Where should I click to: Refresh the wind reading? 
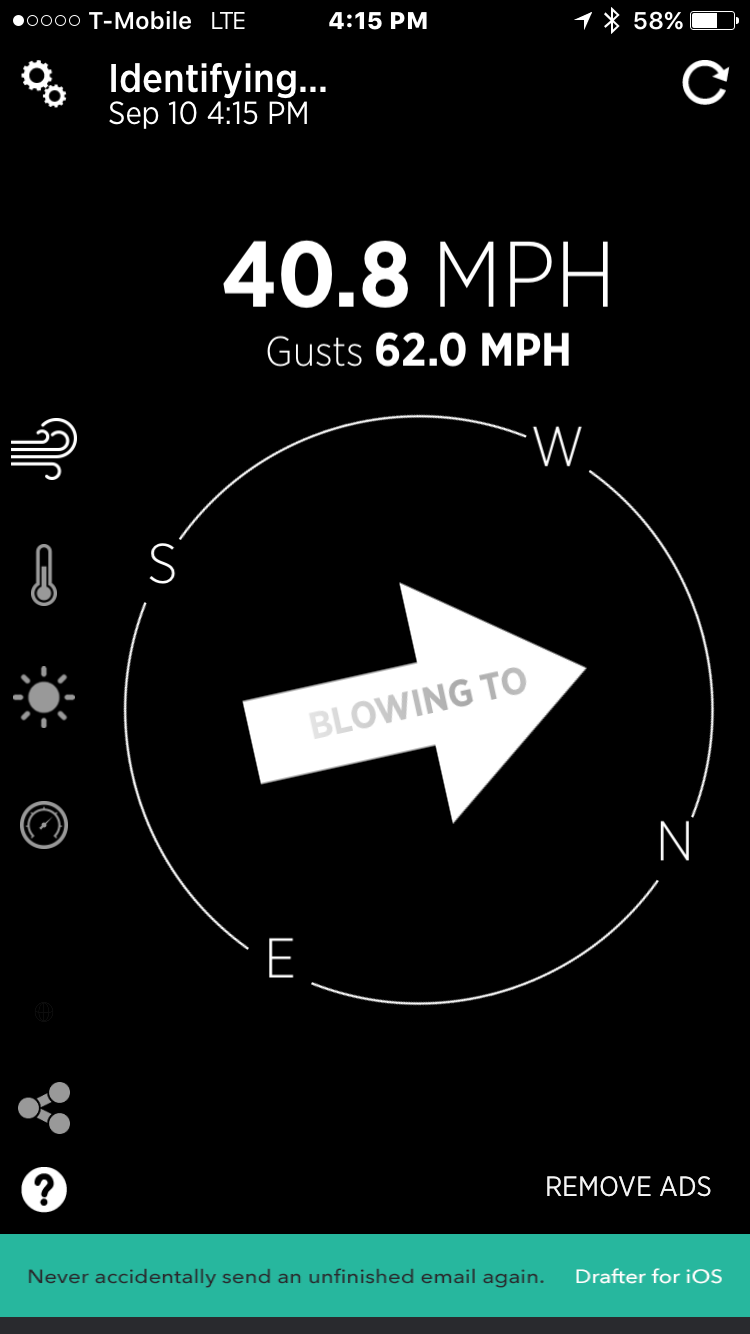point(704,84)
